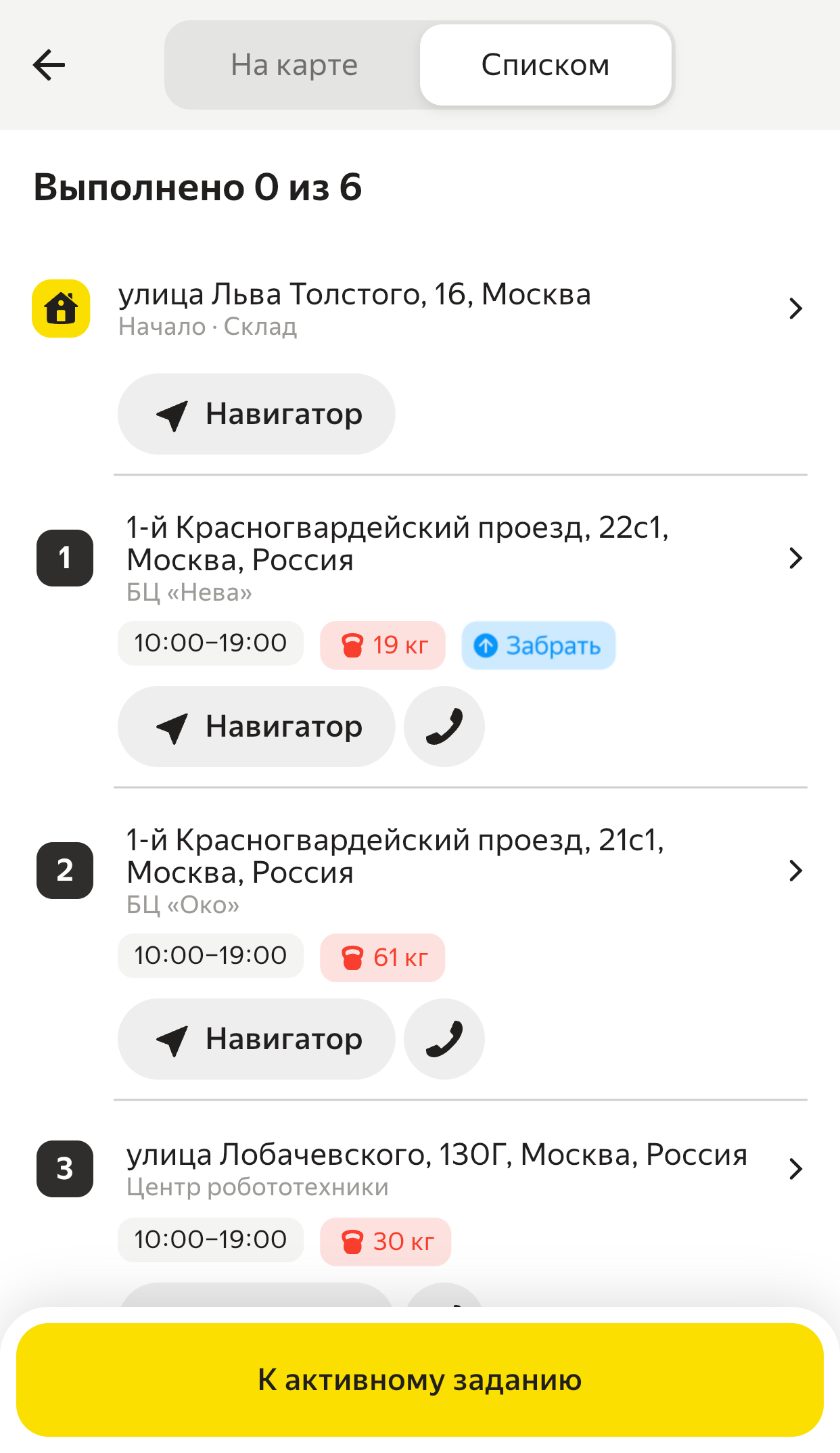Select the «Списком» list view tab
Image resolution: width=840 pixels, height=1453 pixels.
point(545,65)
